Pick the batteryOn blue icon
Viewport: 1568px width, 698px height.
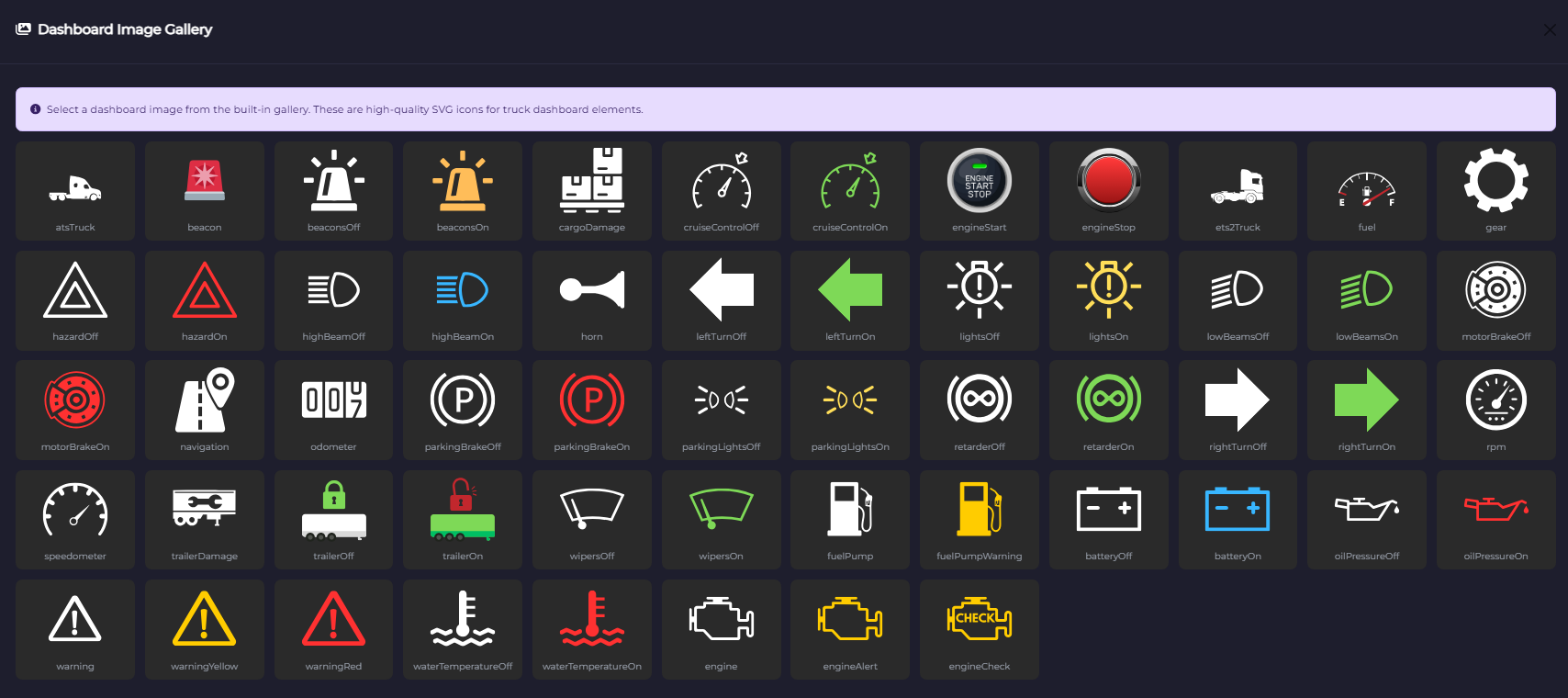tap(1238, 519)
